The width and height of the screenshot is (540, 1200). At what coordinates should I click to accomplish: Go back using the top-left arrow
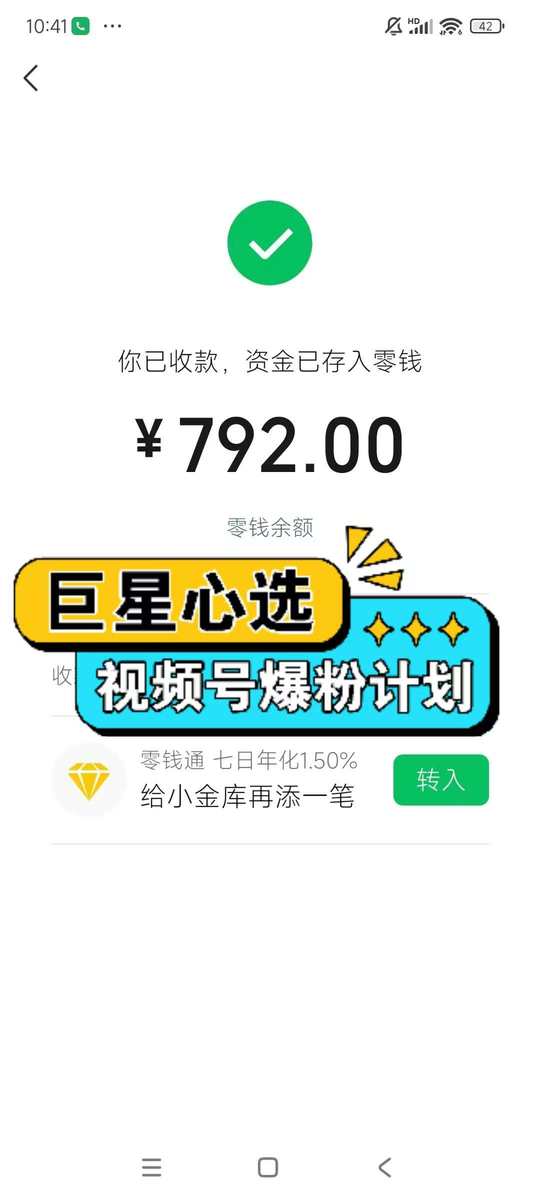[31, 78]
